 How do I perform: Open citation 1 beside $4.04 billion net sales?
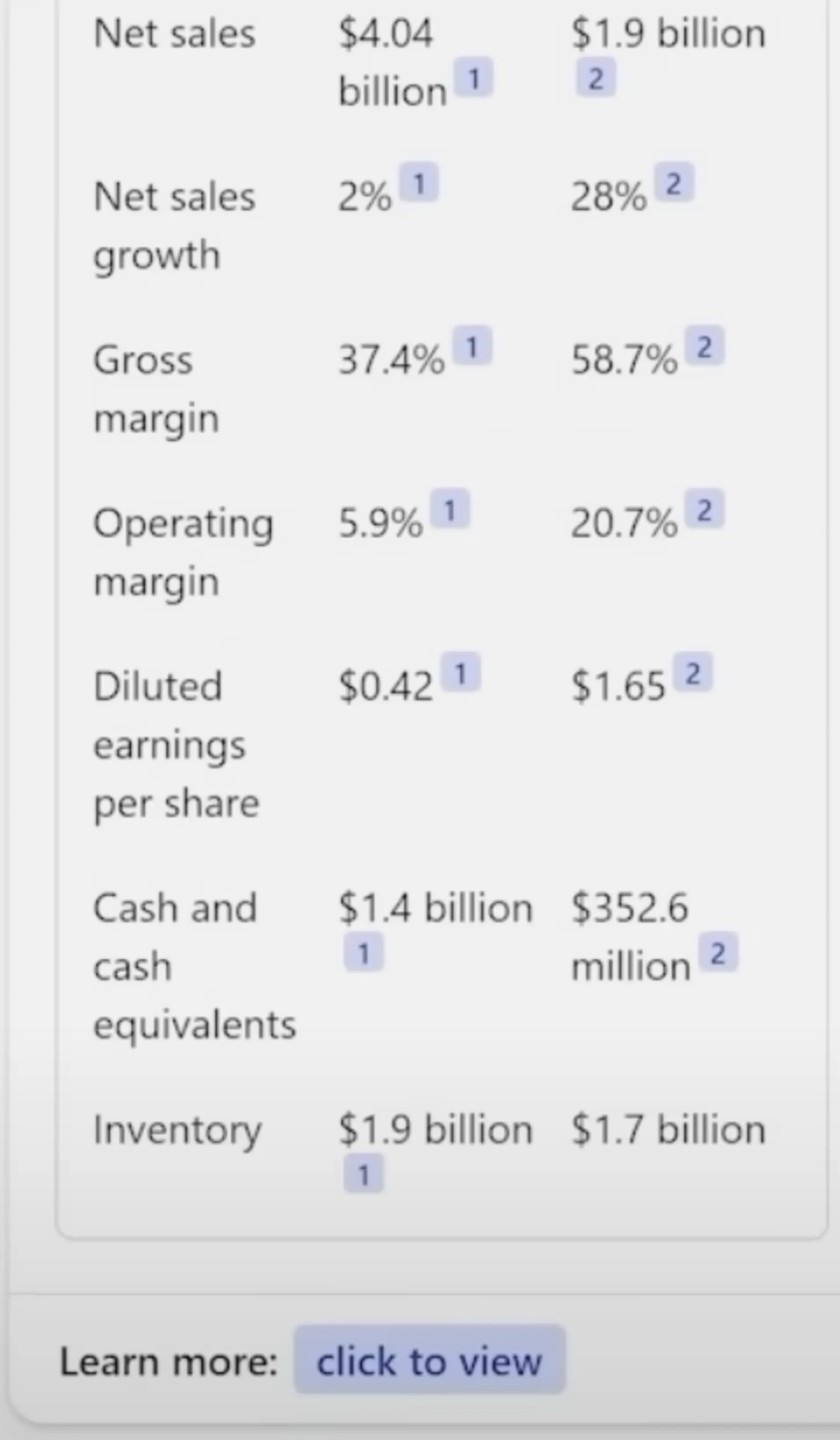pos(473,77)
